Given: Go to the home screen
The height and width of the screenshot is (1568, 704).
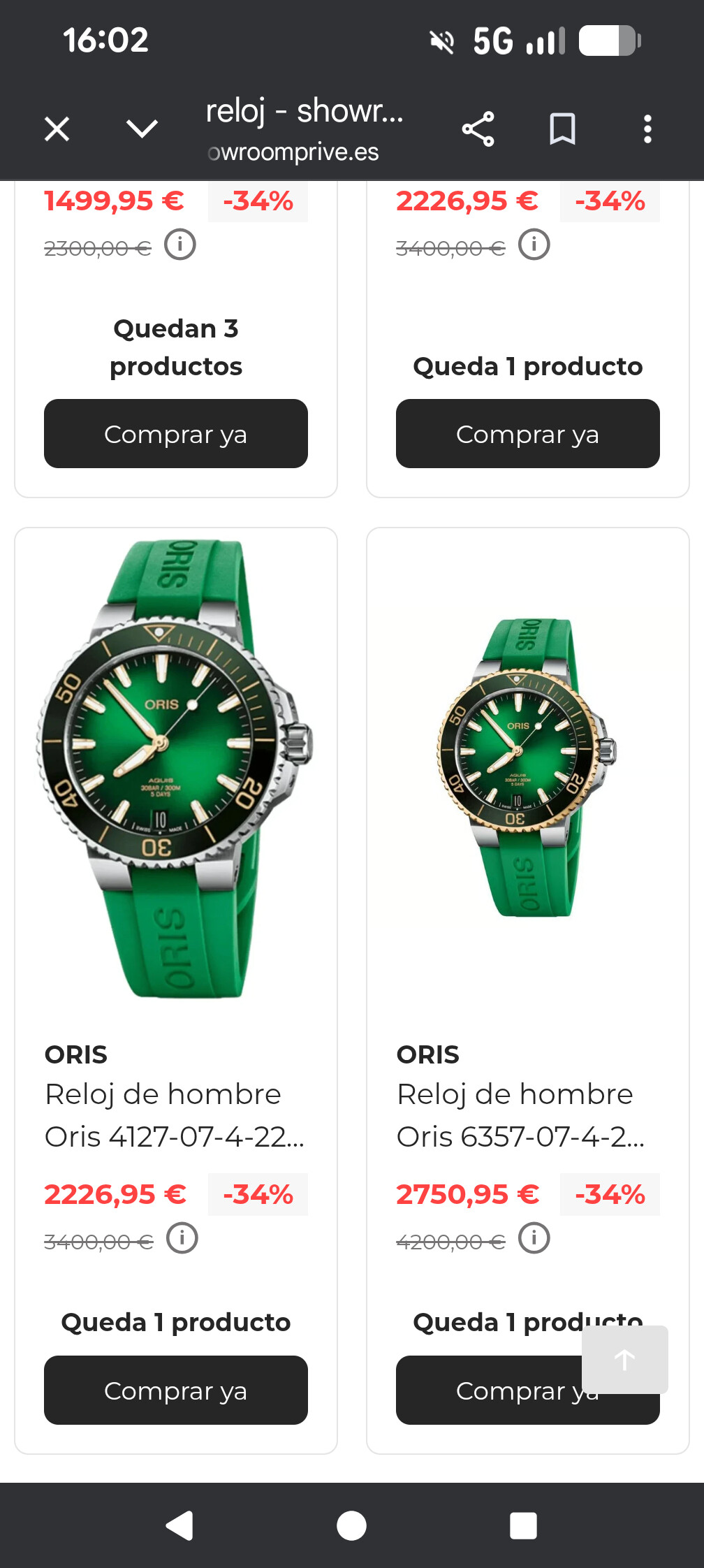Looking at the screenshot, I should [x=351, y=1525].
